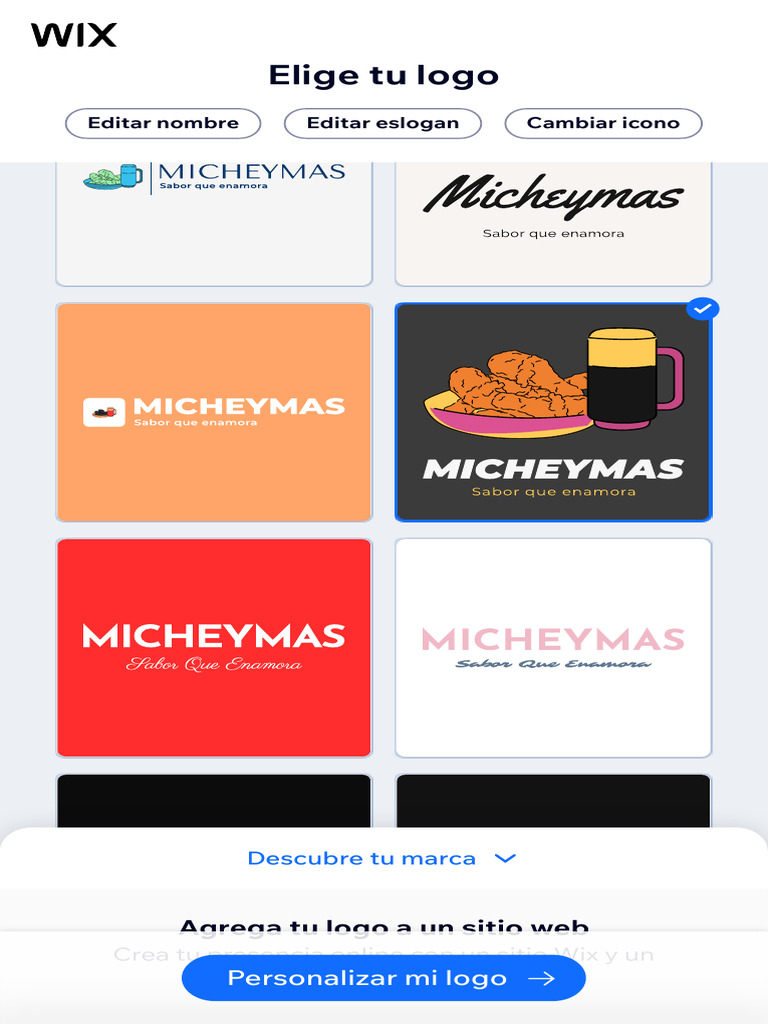This screenshot has width=768, height=1024.
Task: Tap the Editar nombre button
Action: 163,123
